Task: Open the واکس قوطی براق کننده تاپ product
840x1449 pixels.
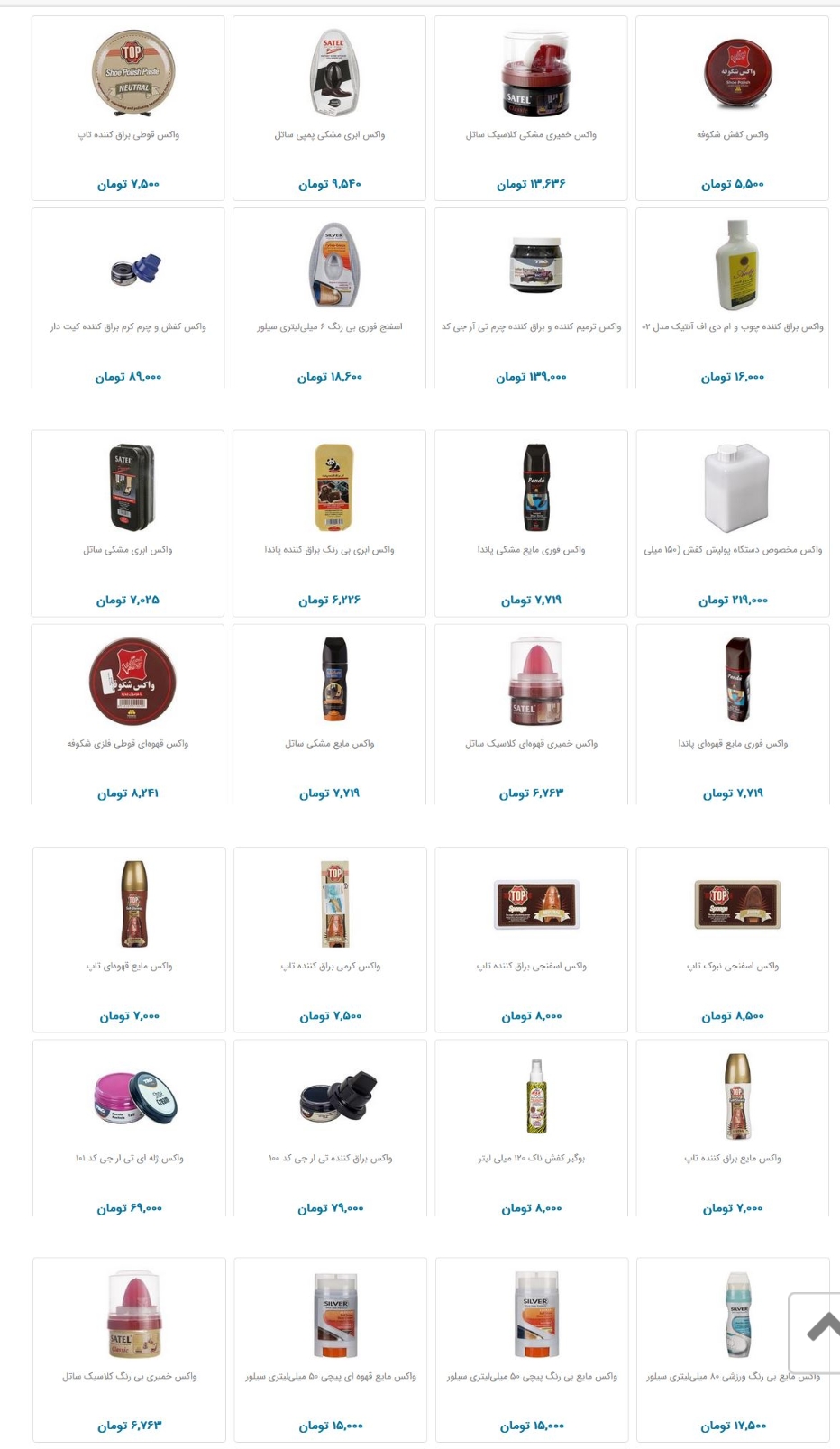Action: [x=128, y=134]
